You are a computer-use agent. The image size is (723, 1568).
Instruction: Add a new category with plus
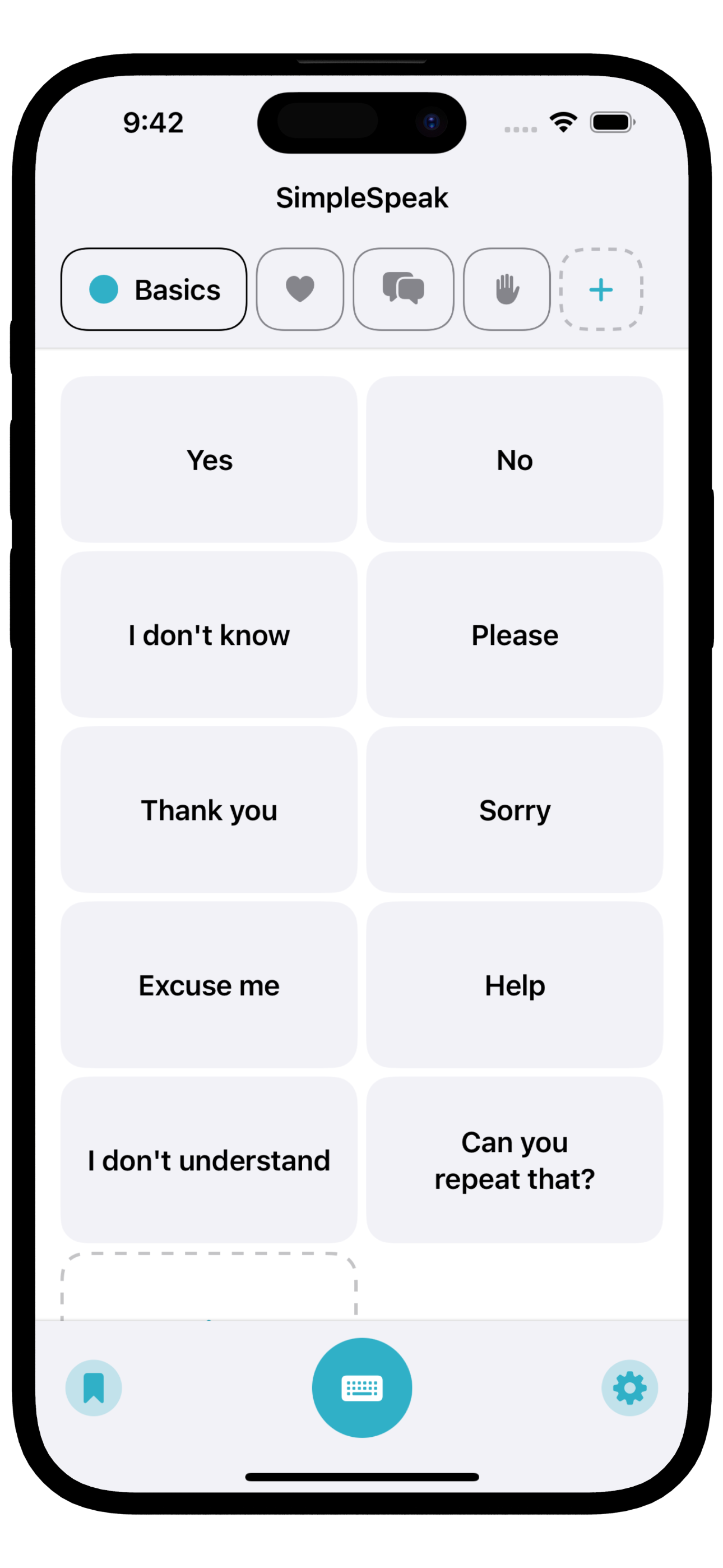click(601, 290)
